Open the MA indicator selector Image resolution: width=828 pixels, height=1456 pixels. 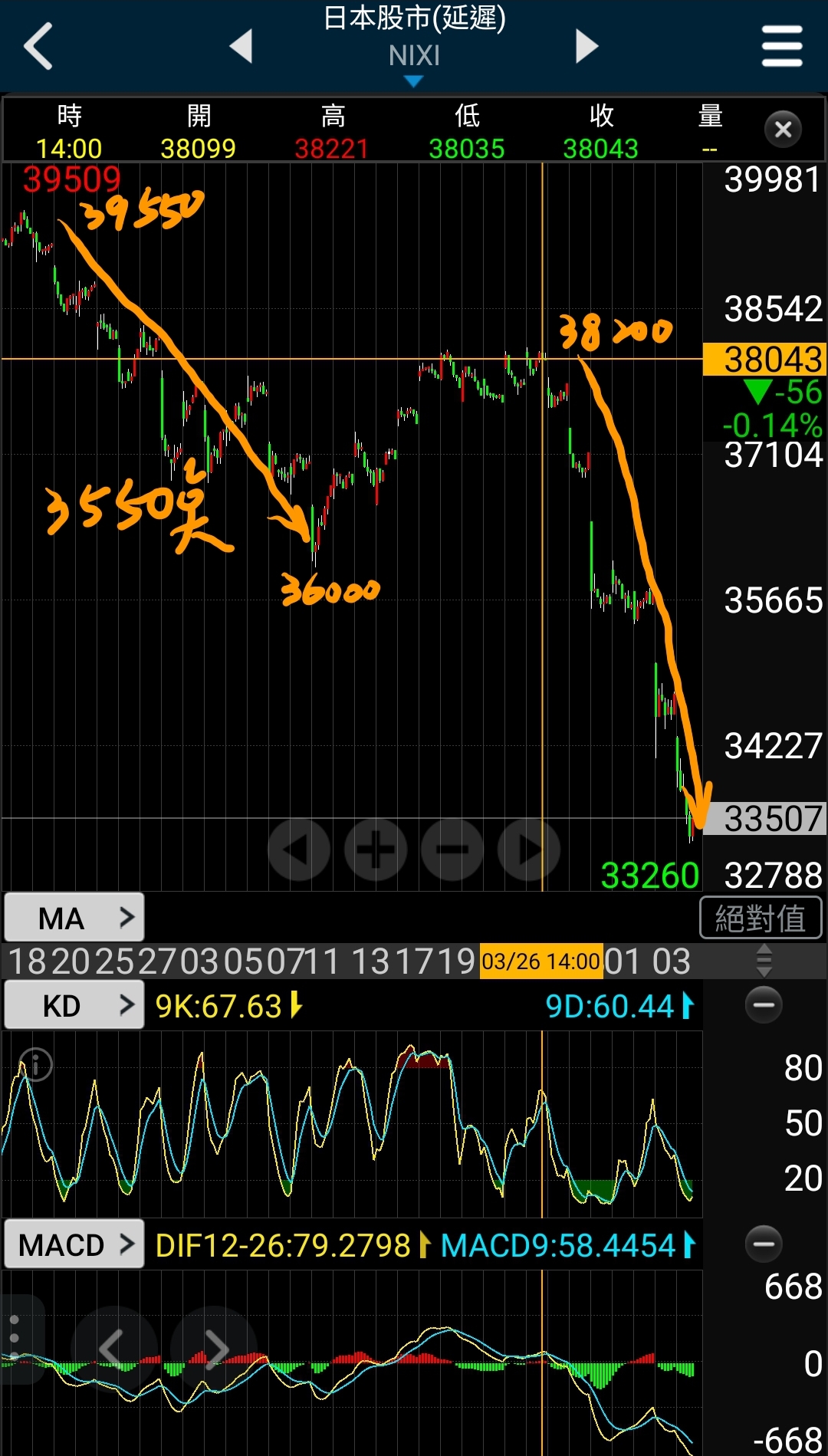[74, 917]
